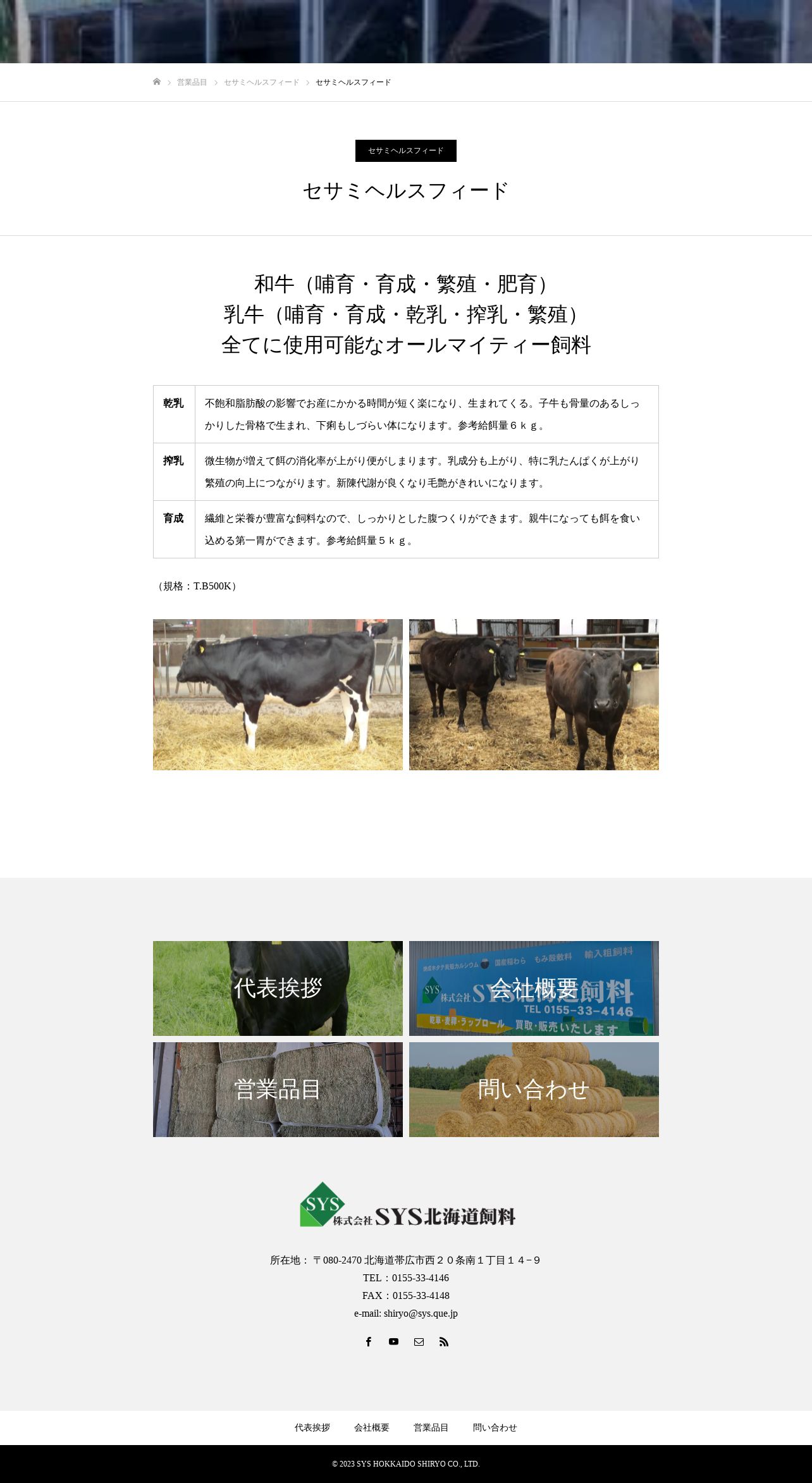Select 代表挨拶 in footer menu

(x=312, y=1427)
